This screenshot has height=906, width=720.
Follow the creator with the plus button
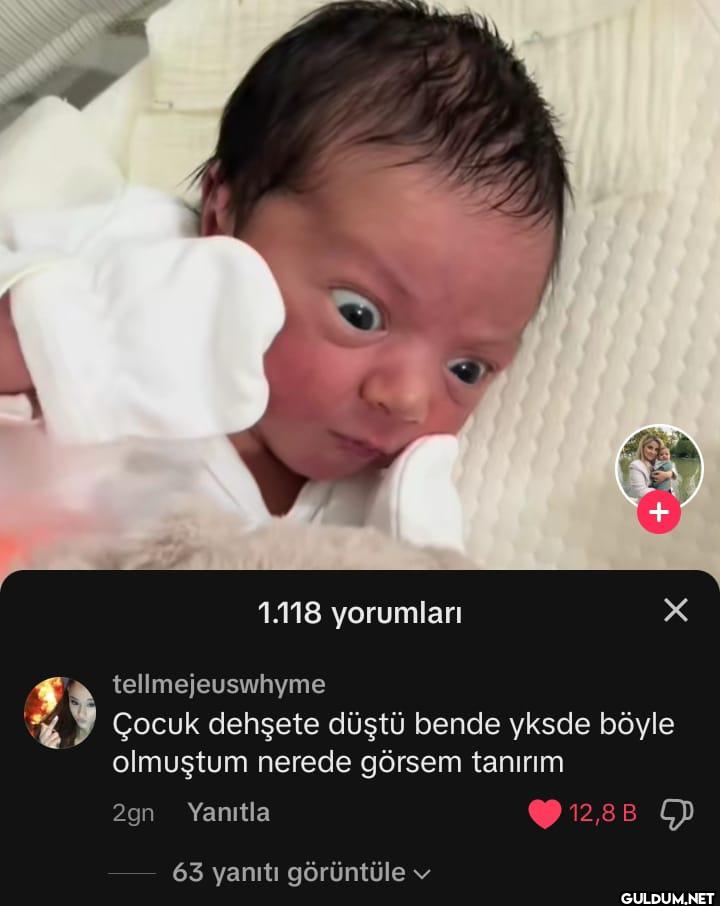[x=658, y=514]
